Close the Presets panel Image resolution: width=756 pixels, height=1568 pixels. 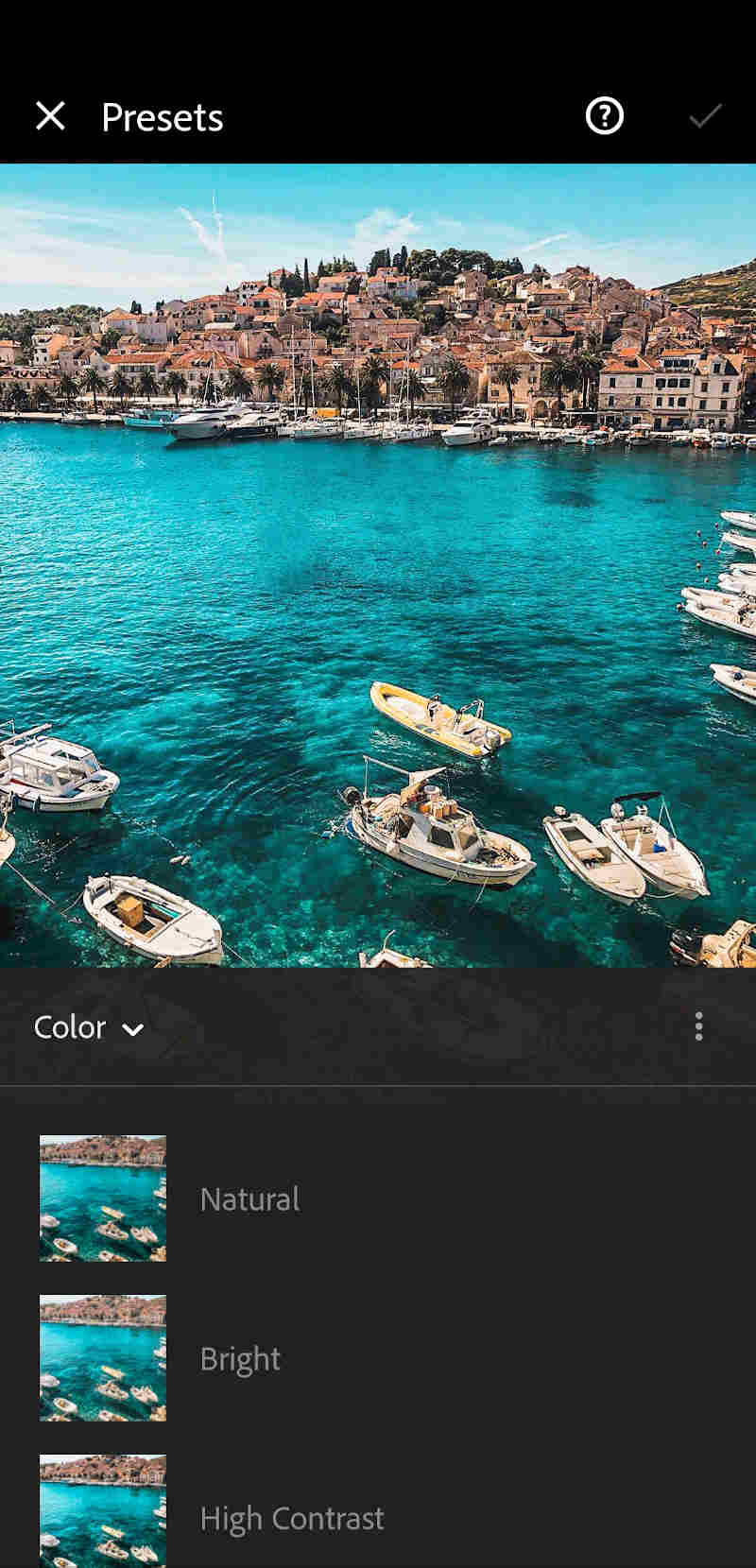[50, 116]
